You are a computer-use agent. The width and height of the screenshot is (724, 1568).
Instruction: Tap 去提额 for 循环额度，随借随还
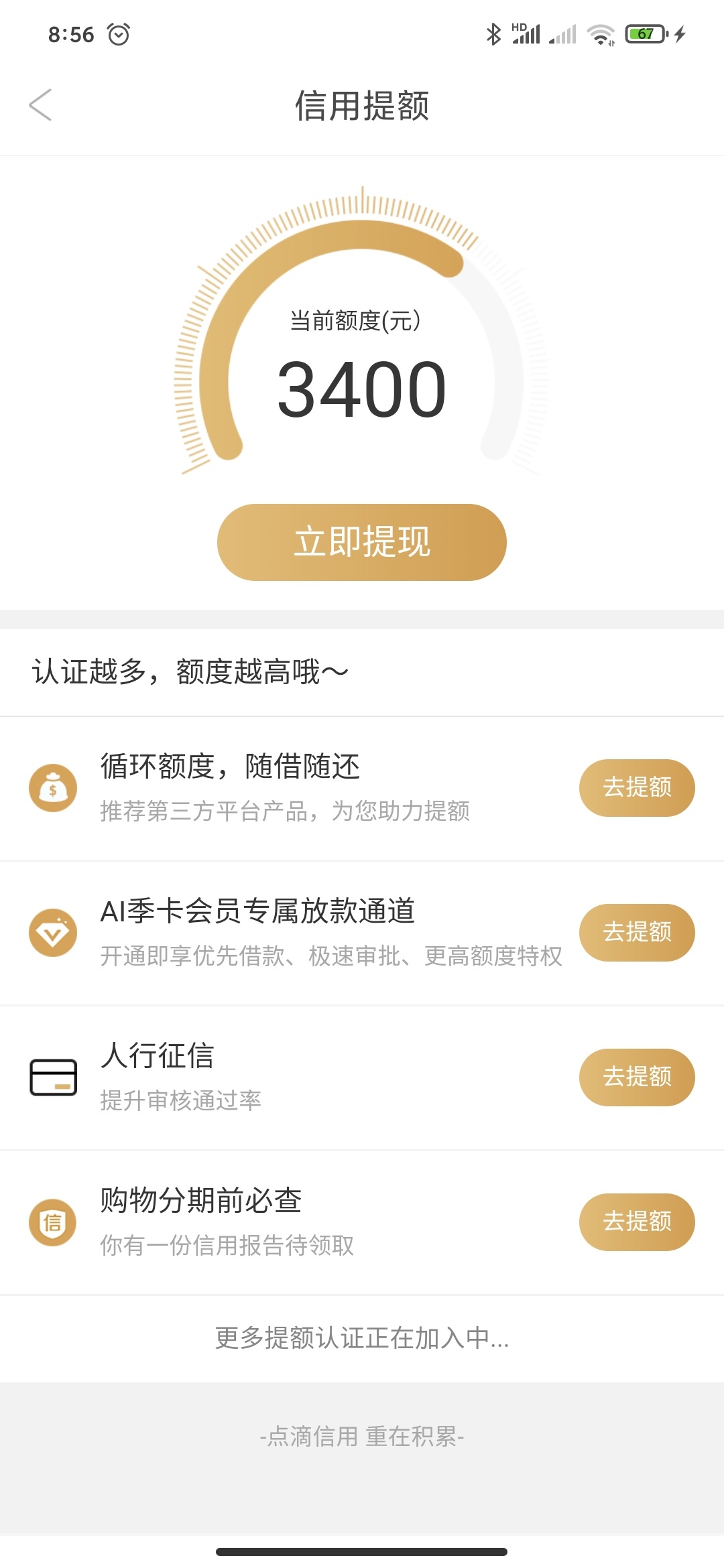coord(637,787)
